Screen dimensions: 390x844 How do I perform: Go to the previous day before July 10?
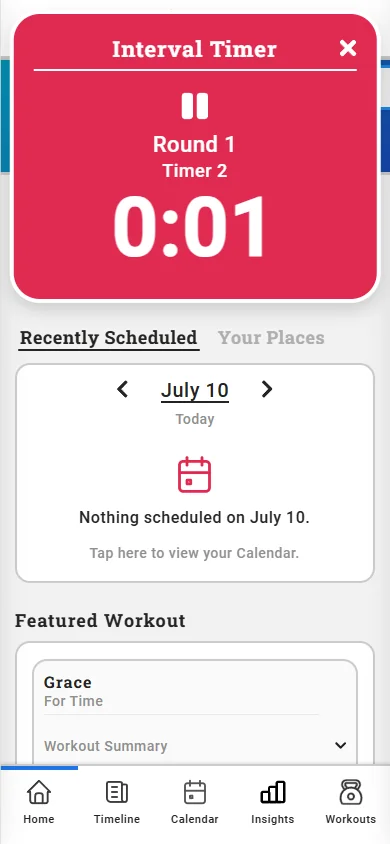point(123,389)
